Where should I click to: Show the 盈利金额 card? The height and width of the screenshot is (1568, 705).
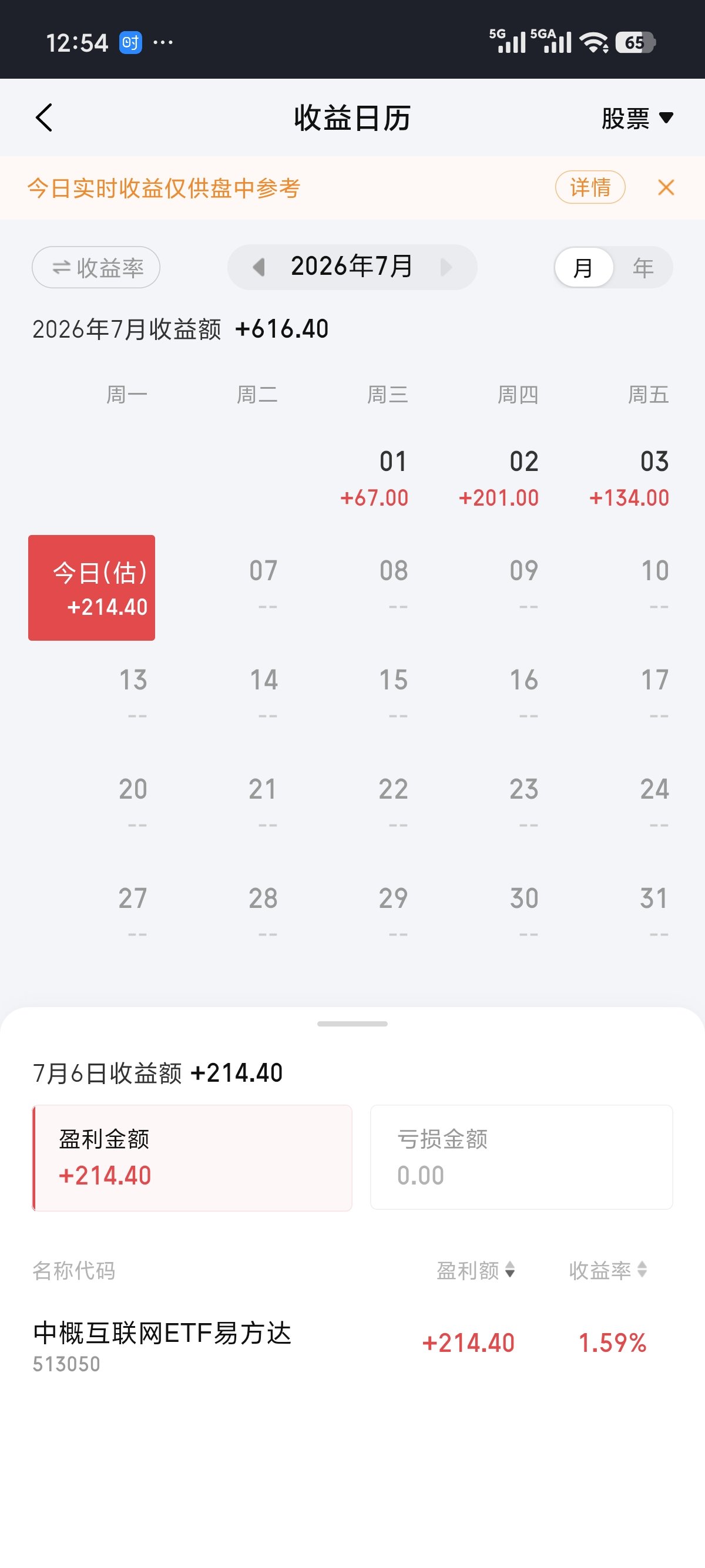[192, 1158]
